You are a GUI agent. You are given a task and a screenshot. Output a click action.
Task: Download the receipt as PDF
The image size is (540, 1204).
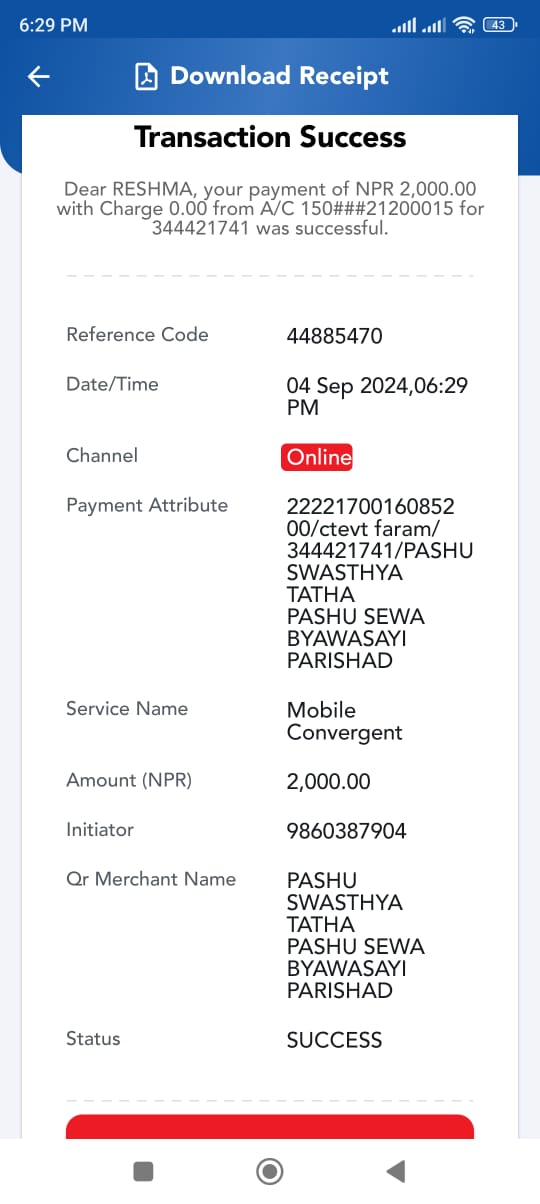pos(261,76)
